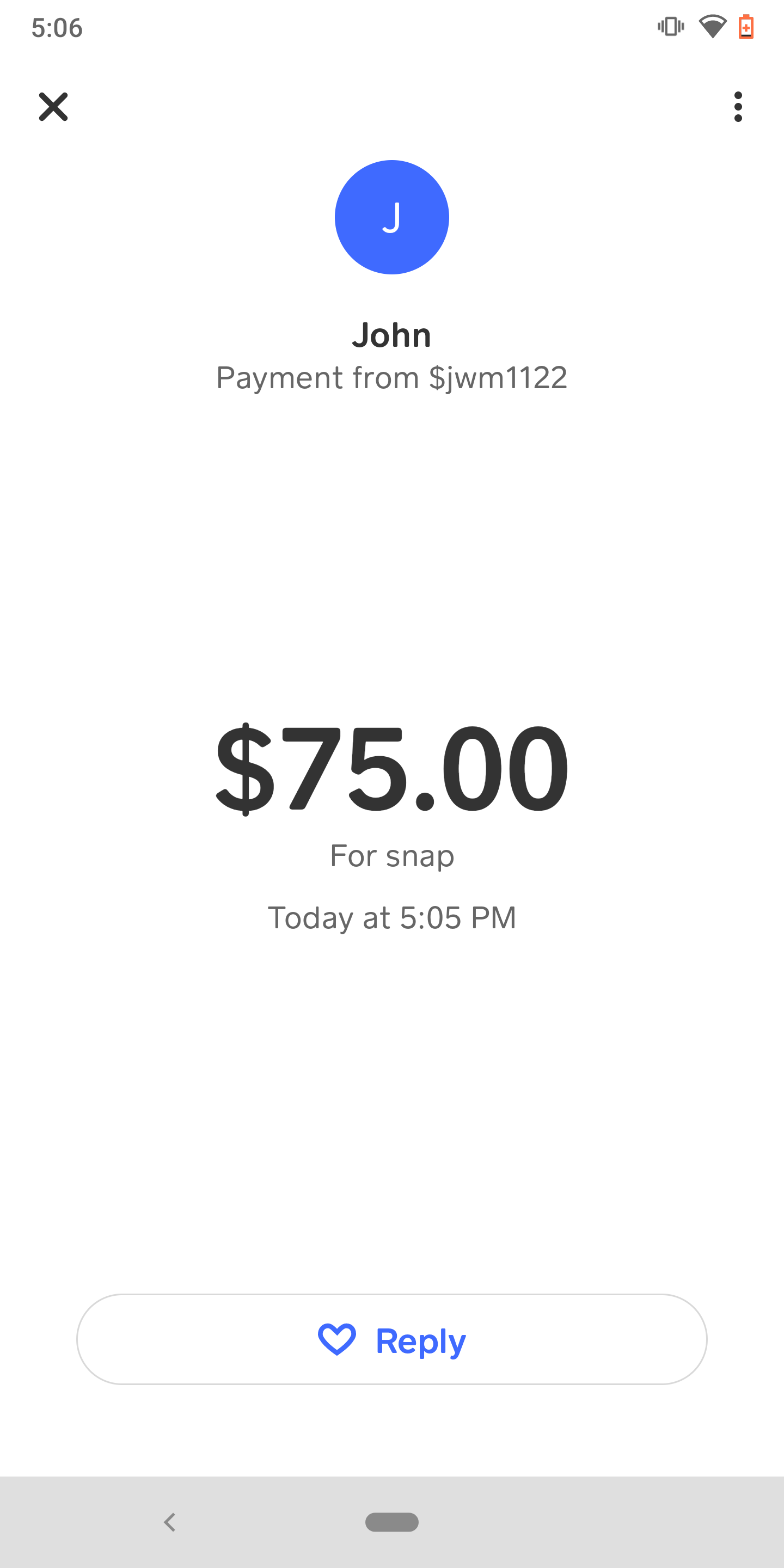Open John's profile avatar

392,217
